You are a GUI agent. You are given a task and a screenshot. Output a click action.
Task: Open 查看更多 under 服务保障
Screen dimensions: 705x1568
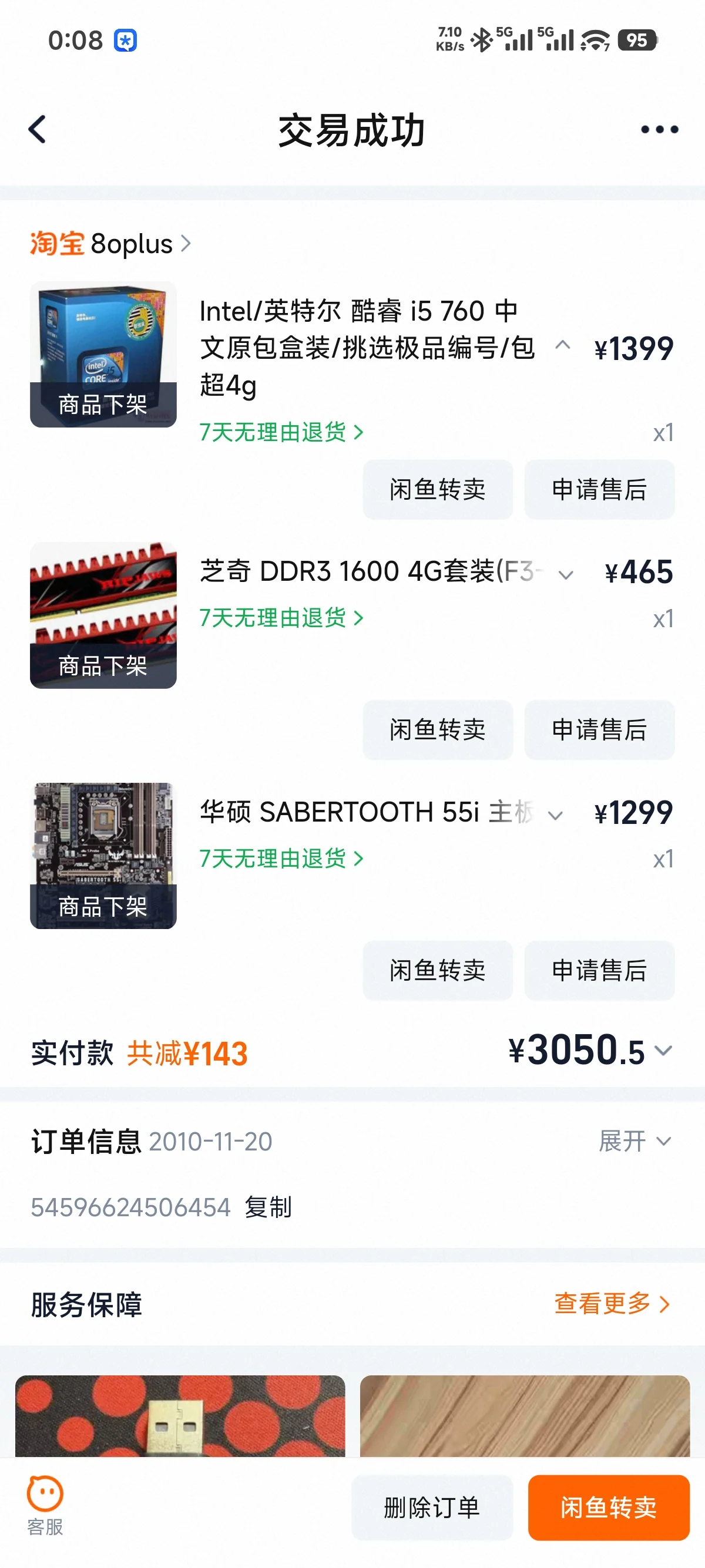(x=610, y=1304)
